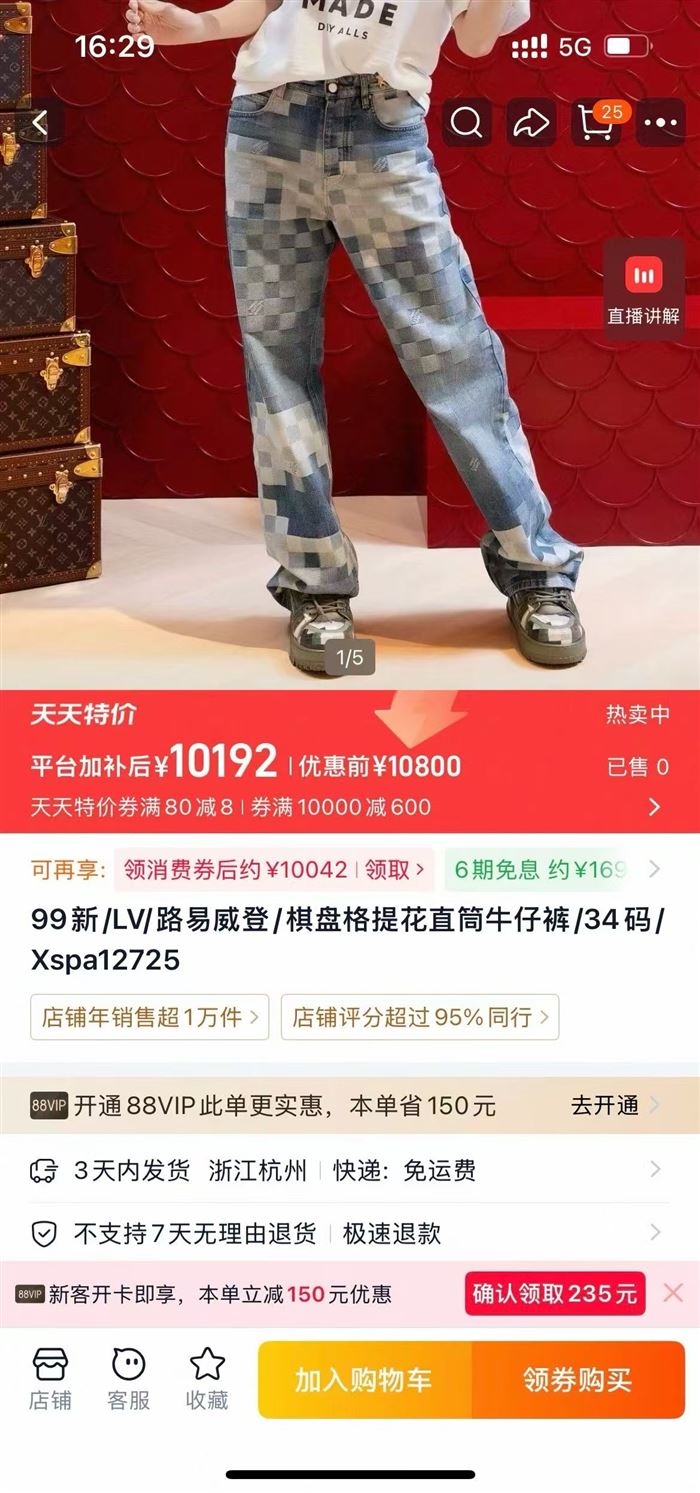Expand the 天天特价 coupon details arrow
The width and height of the screenshot is (700, 1493).
(x=655, y=806)
